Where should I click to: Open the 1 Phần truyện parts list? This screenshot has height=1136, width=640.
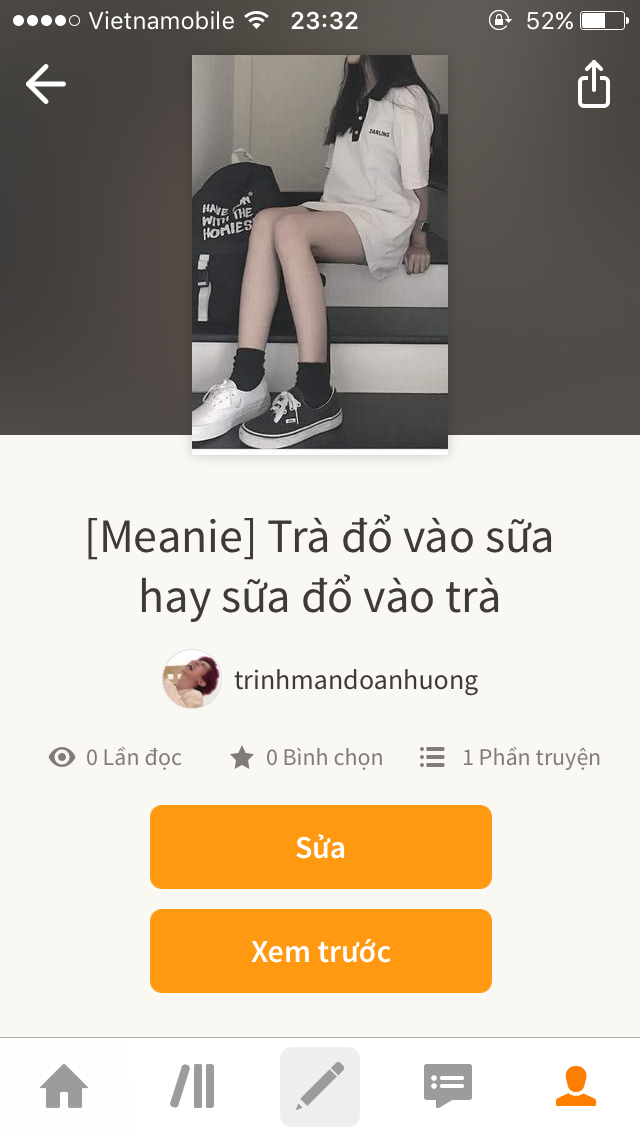[510, 757]
